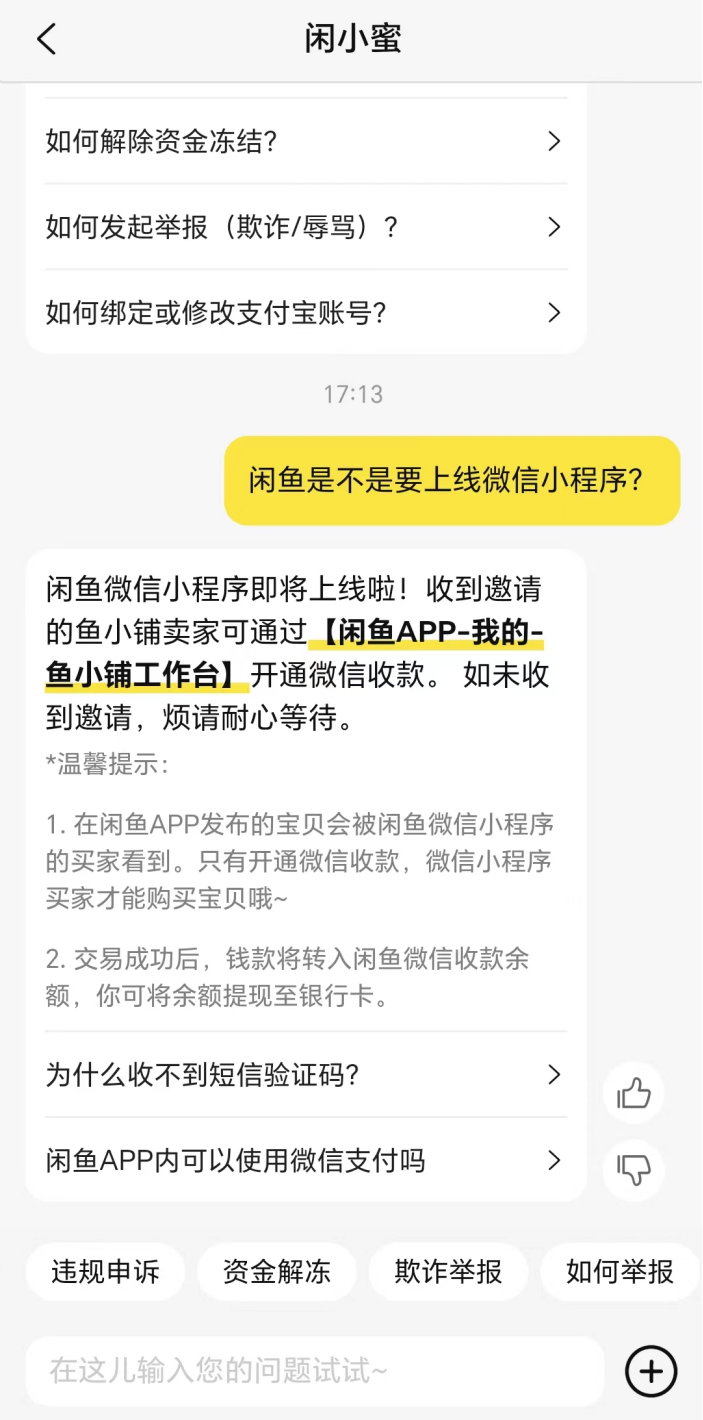Open 闲鱼APP内可以使用微信支付吗 question
The height and width of the screenshot is (1420, 703).
pos(305,1161)
